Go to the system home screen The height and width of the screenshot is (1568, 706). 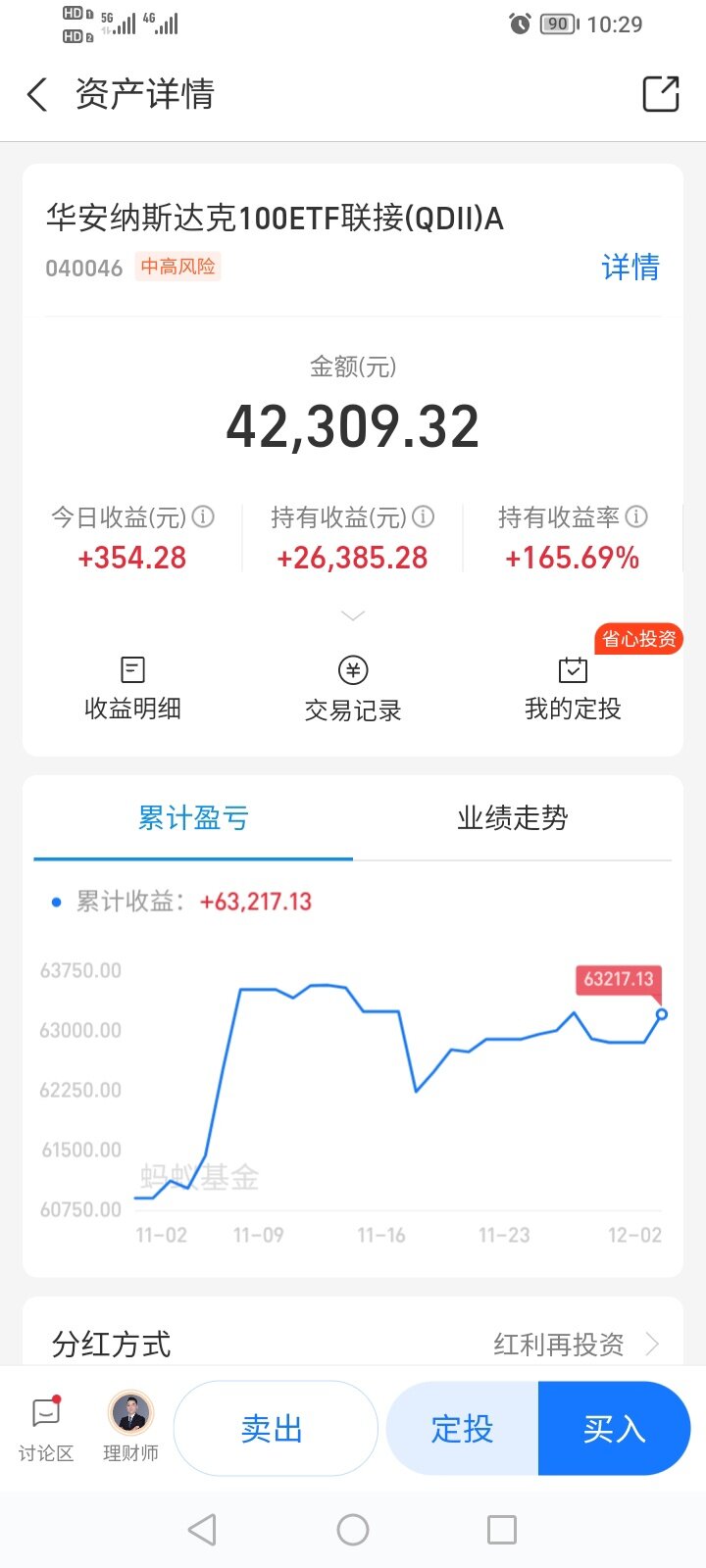(x=353, y=1530)
